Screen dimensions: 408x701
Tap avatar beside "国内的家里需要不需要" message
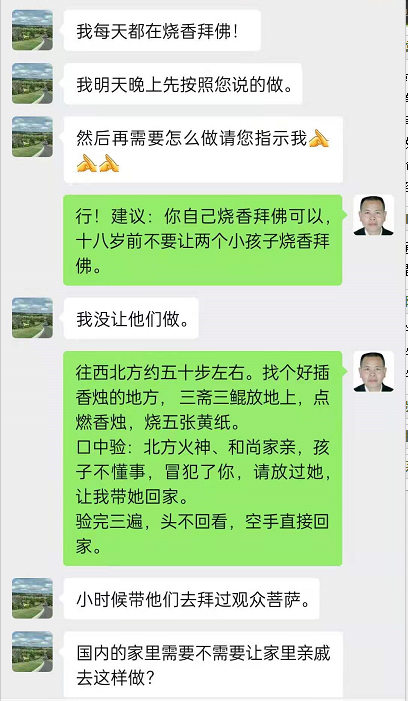click(32, 651)
